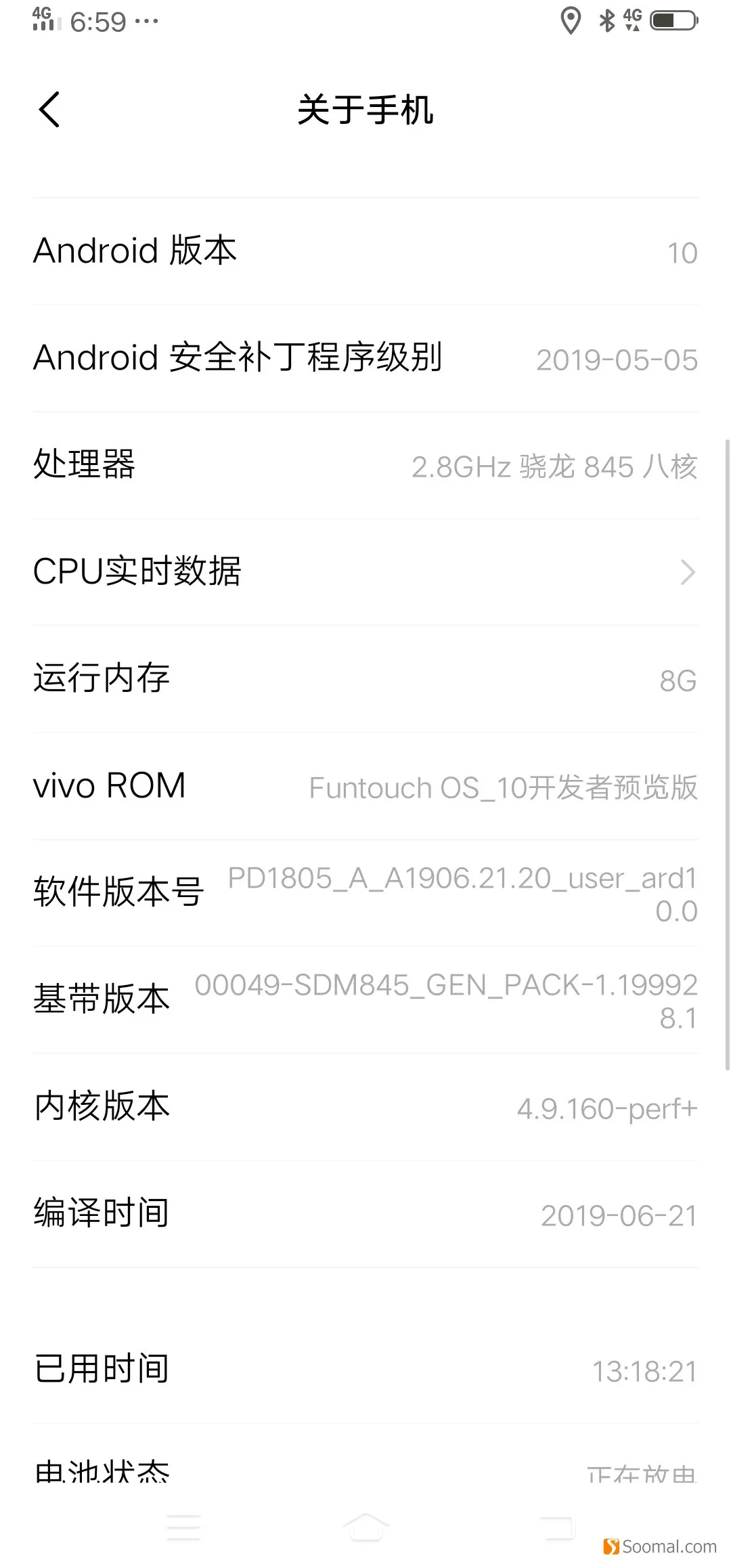Open CPU实时数据 details
This screenshot has height=1568, width=731.
coord(365,572)
